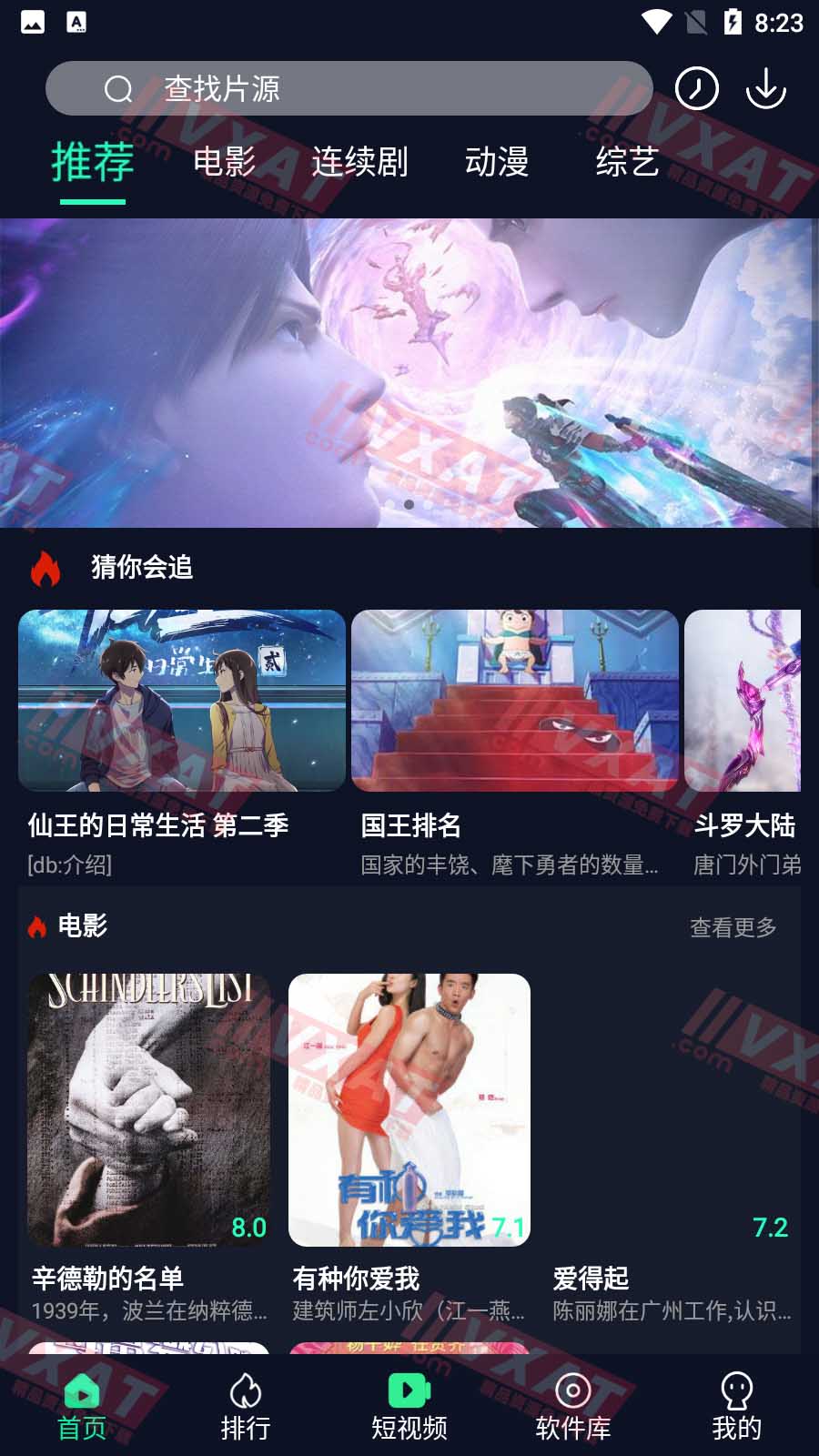Open the viewing history icon
Screen dimensions: 819x1456
pos(696,88)
